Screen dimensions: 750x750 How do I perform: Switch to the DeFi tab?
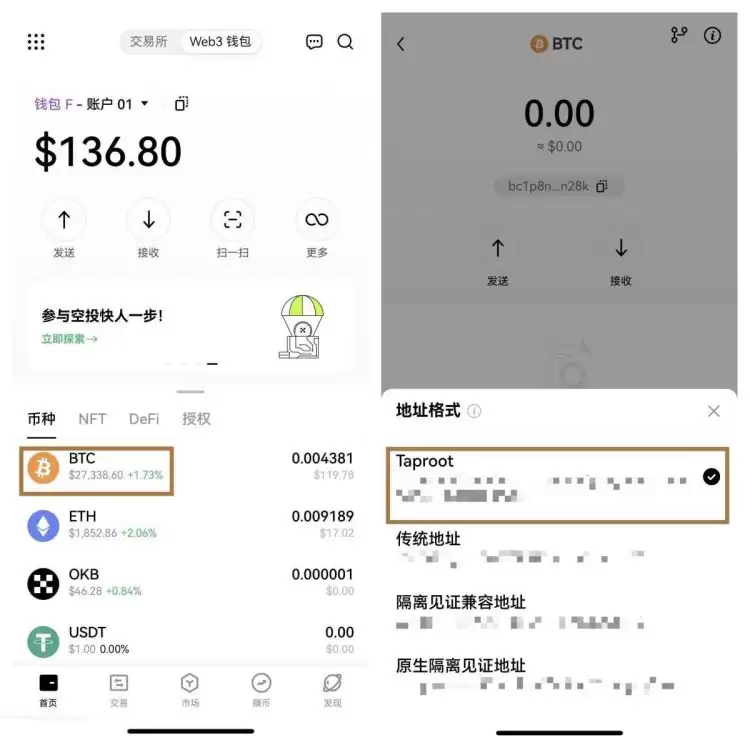pos(144,419)
